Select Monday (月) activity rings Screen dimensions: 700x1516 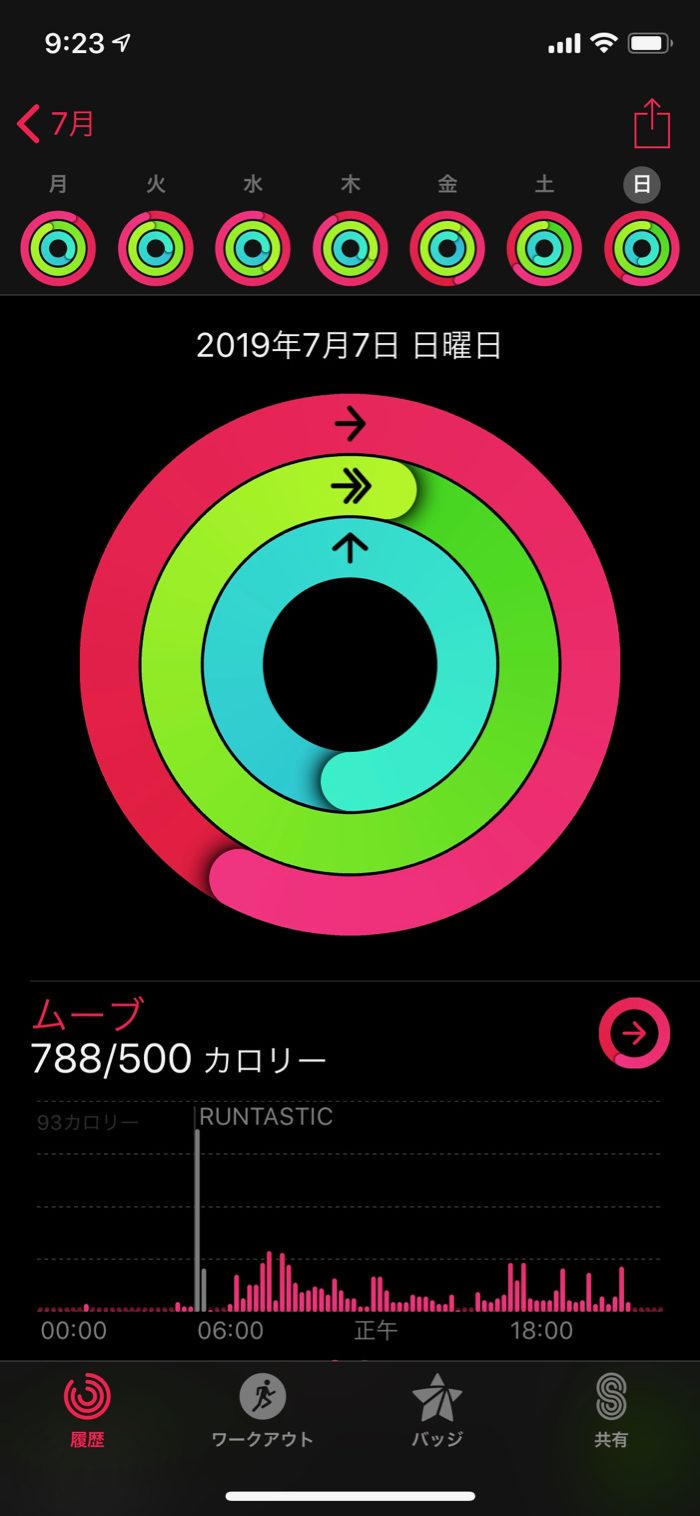58,248
